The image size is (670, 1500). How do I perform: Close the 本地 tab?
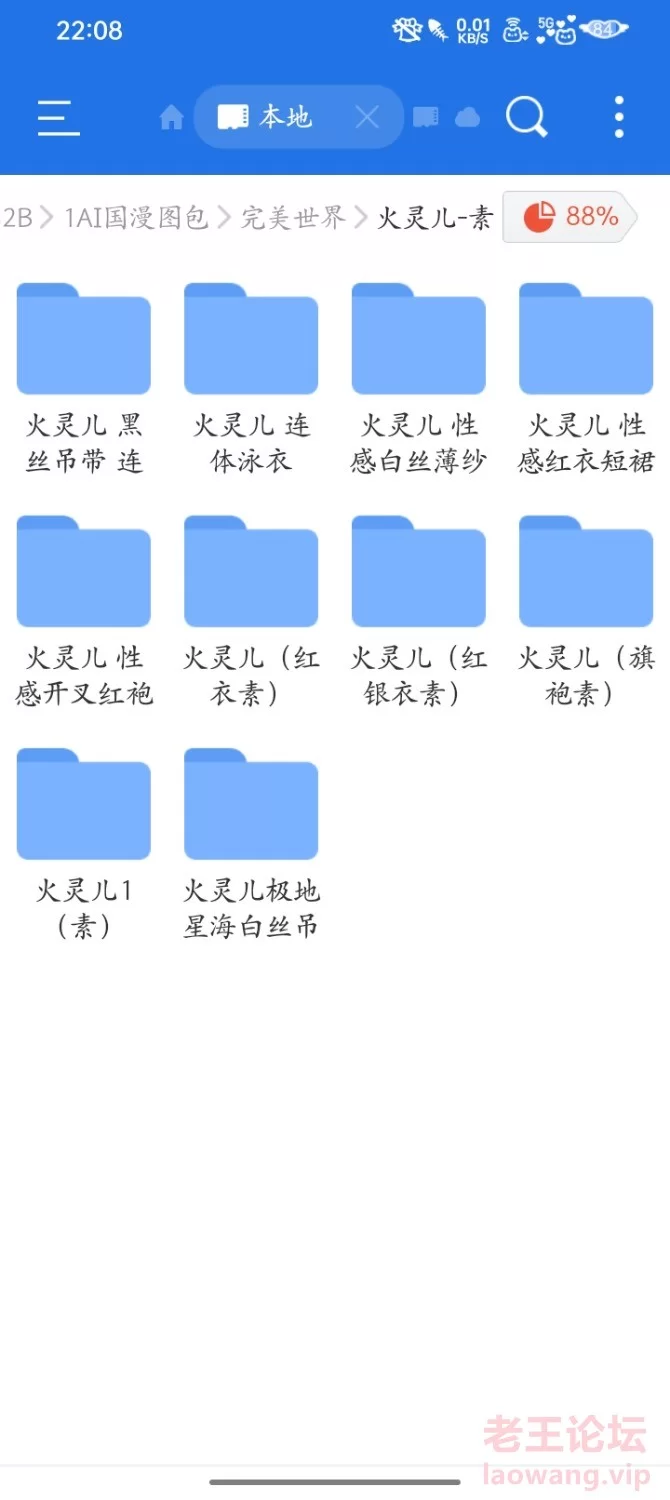[x=367, y=118]
